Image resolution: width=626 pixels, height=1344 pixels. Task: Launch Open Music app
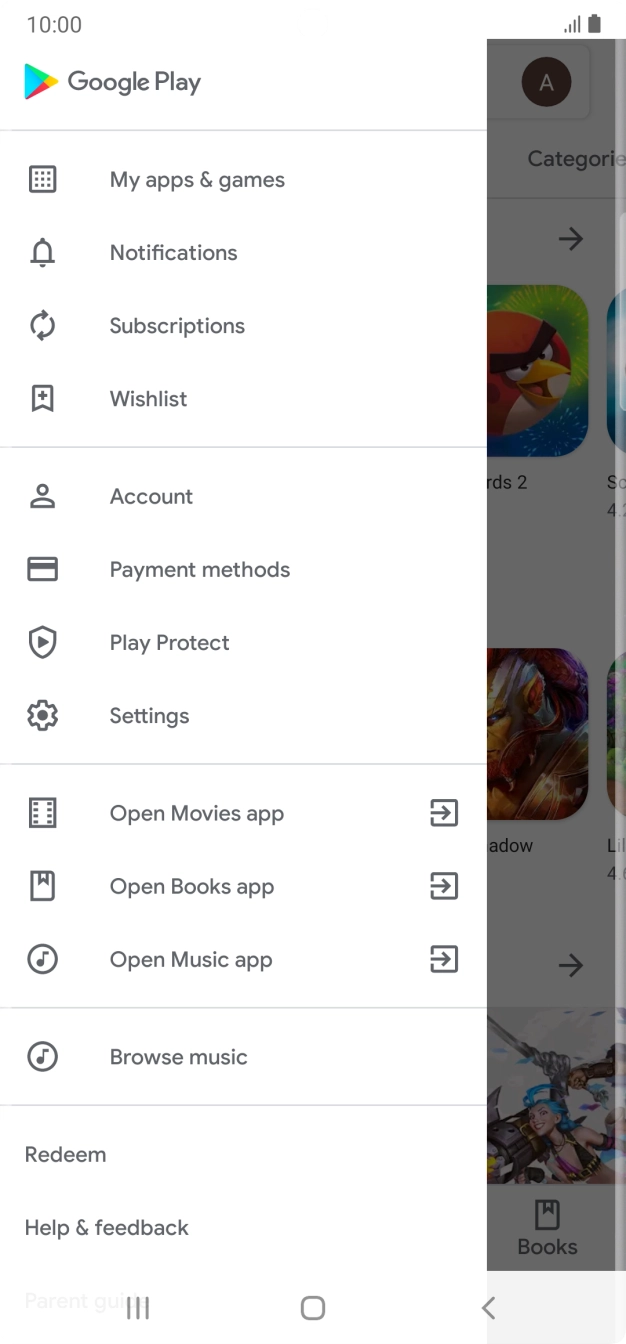click(x=243, y=960)
